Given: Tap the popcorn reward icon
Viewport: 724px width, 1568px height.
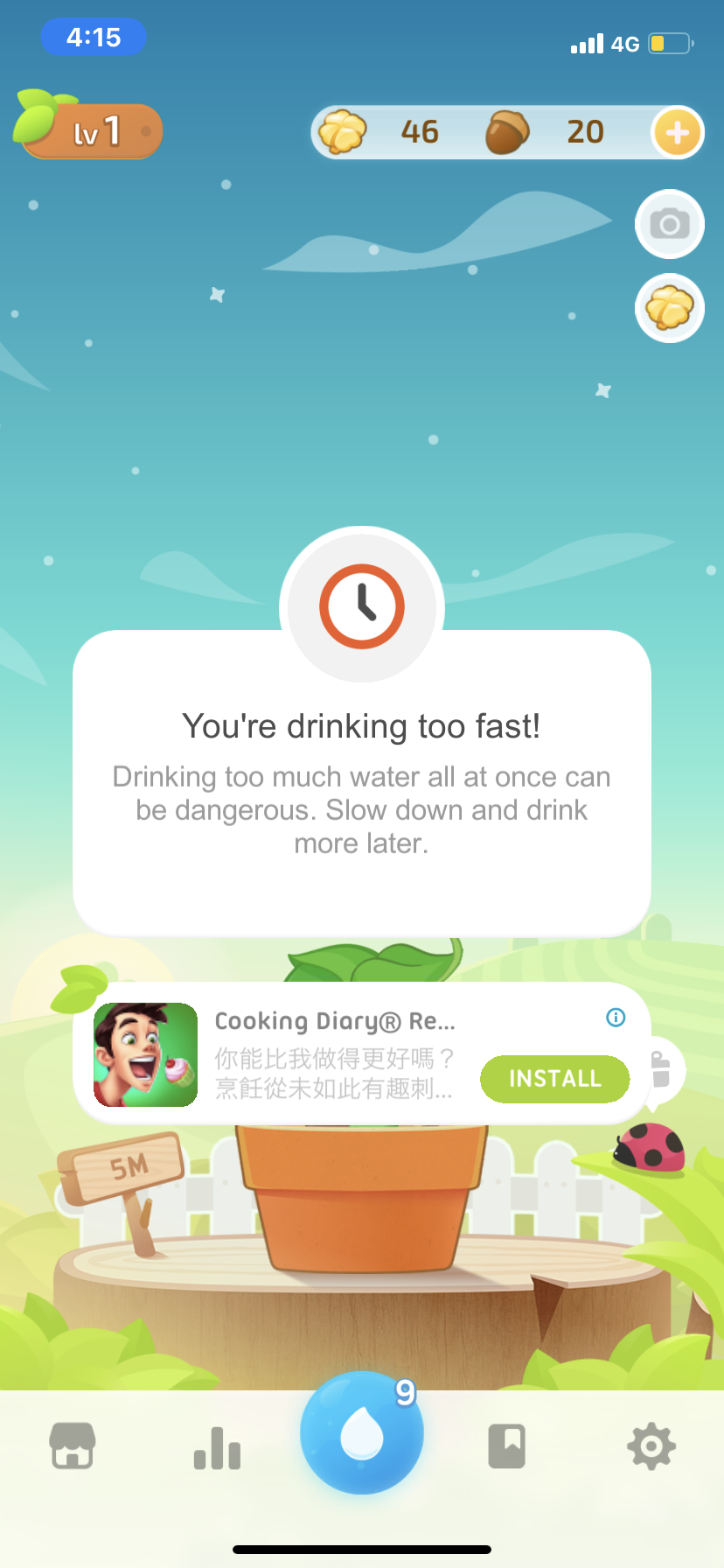Looking at the screenshot, I should click(670, 308).
